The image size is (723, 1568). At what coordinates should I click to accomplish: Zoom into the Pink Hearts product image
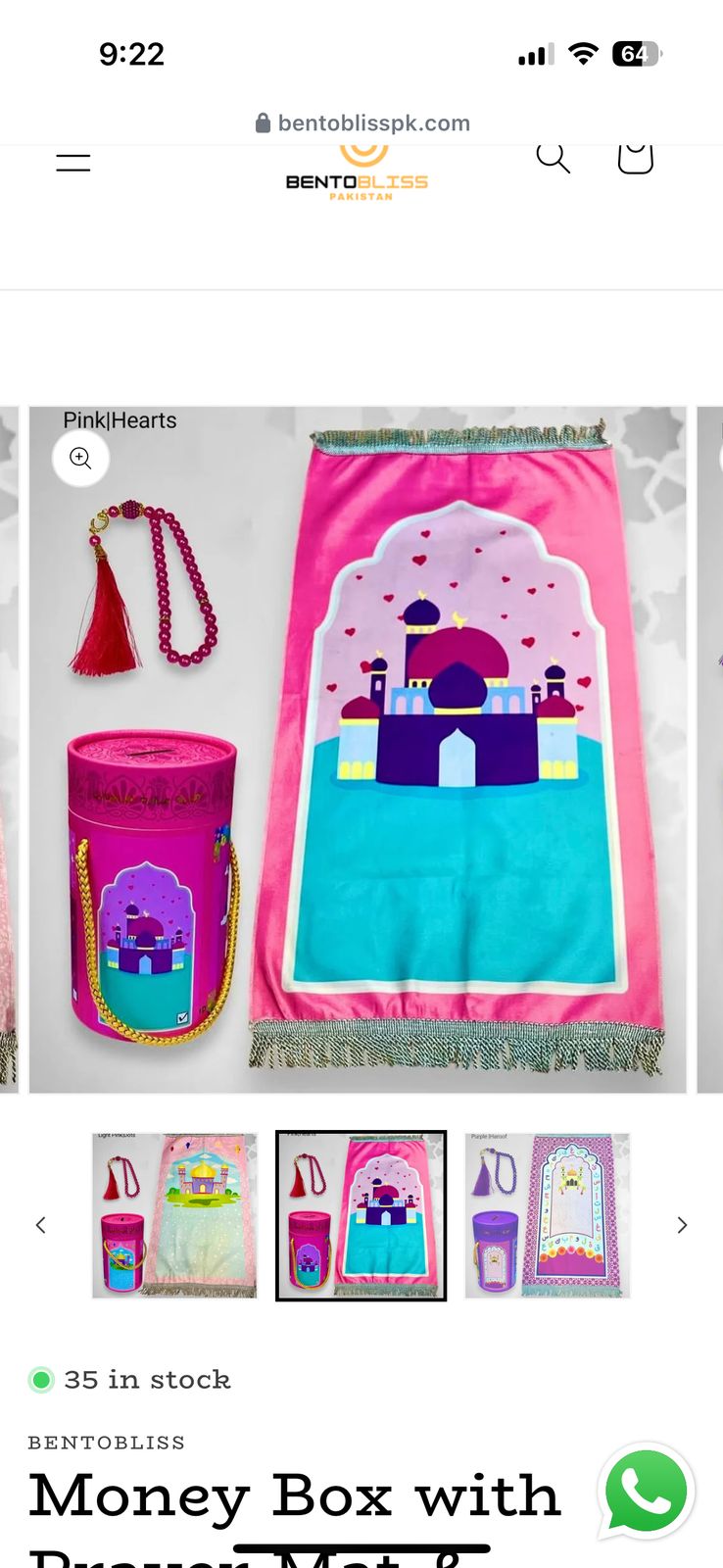tap(81, 458)
